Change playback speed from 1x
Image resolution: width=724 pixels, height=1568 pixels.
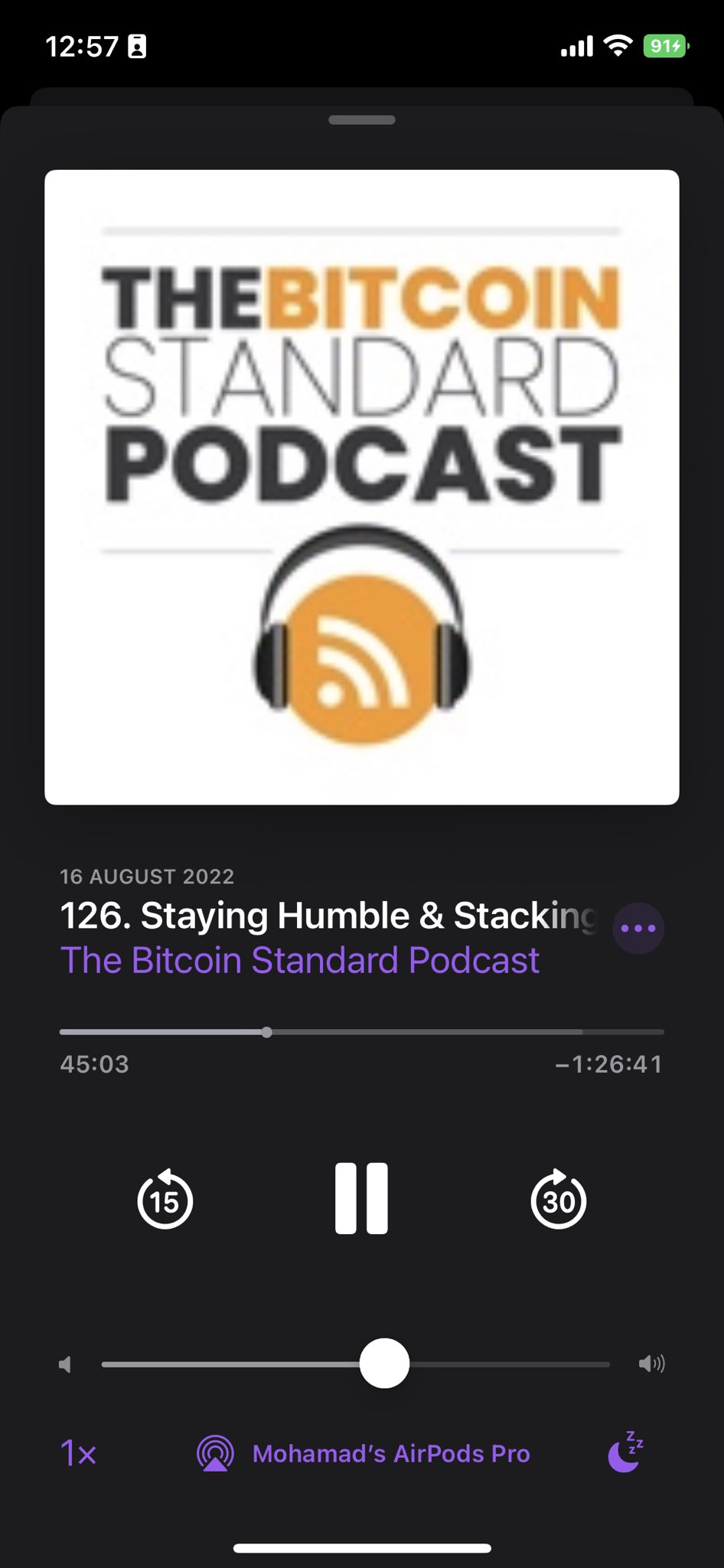click(78, 1453)
